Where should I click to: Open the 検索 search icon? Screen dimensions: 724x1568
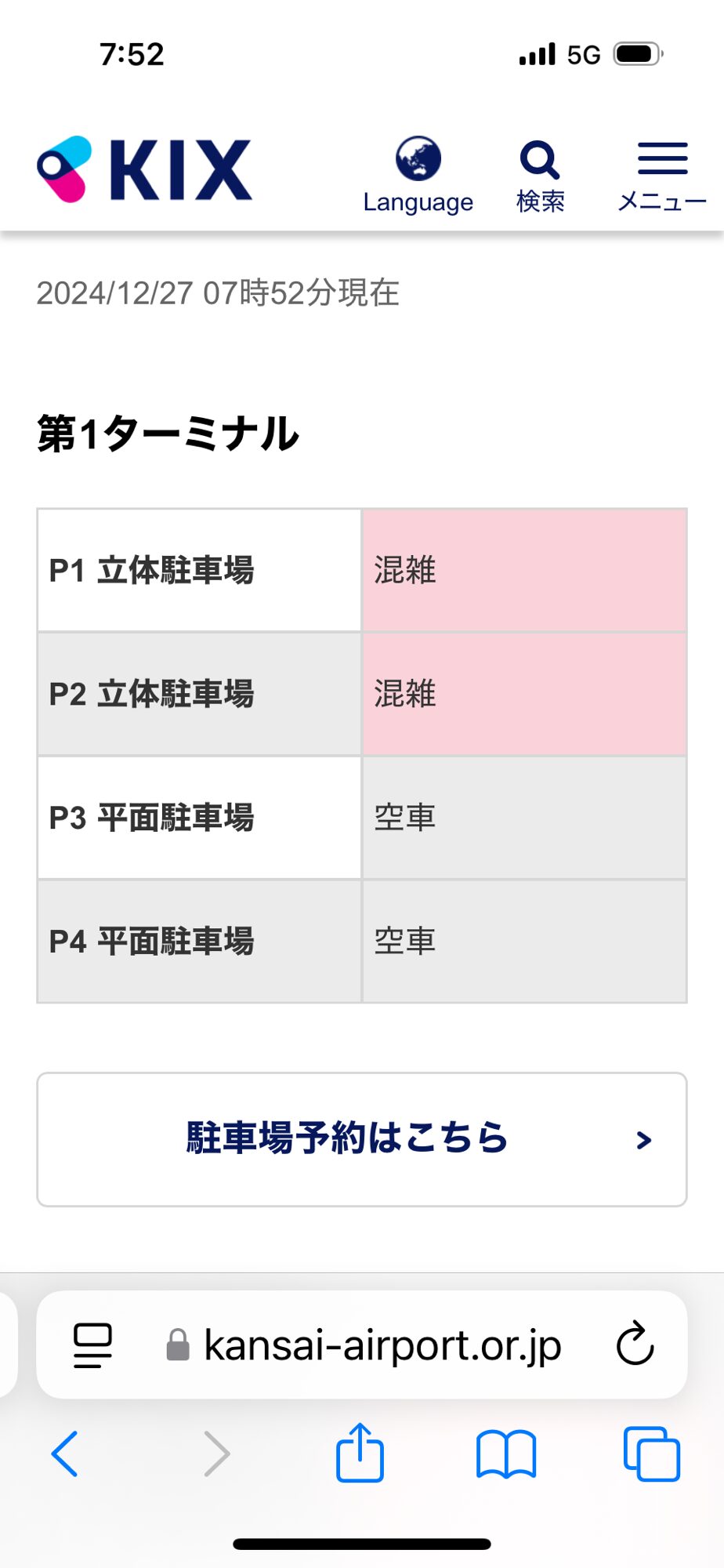[540, 176]
